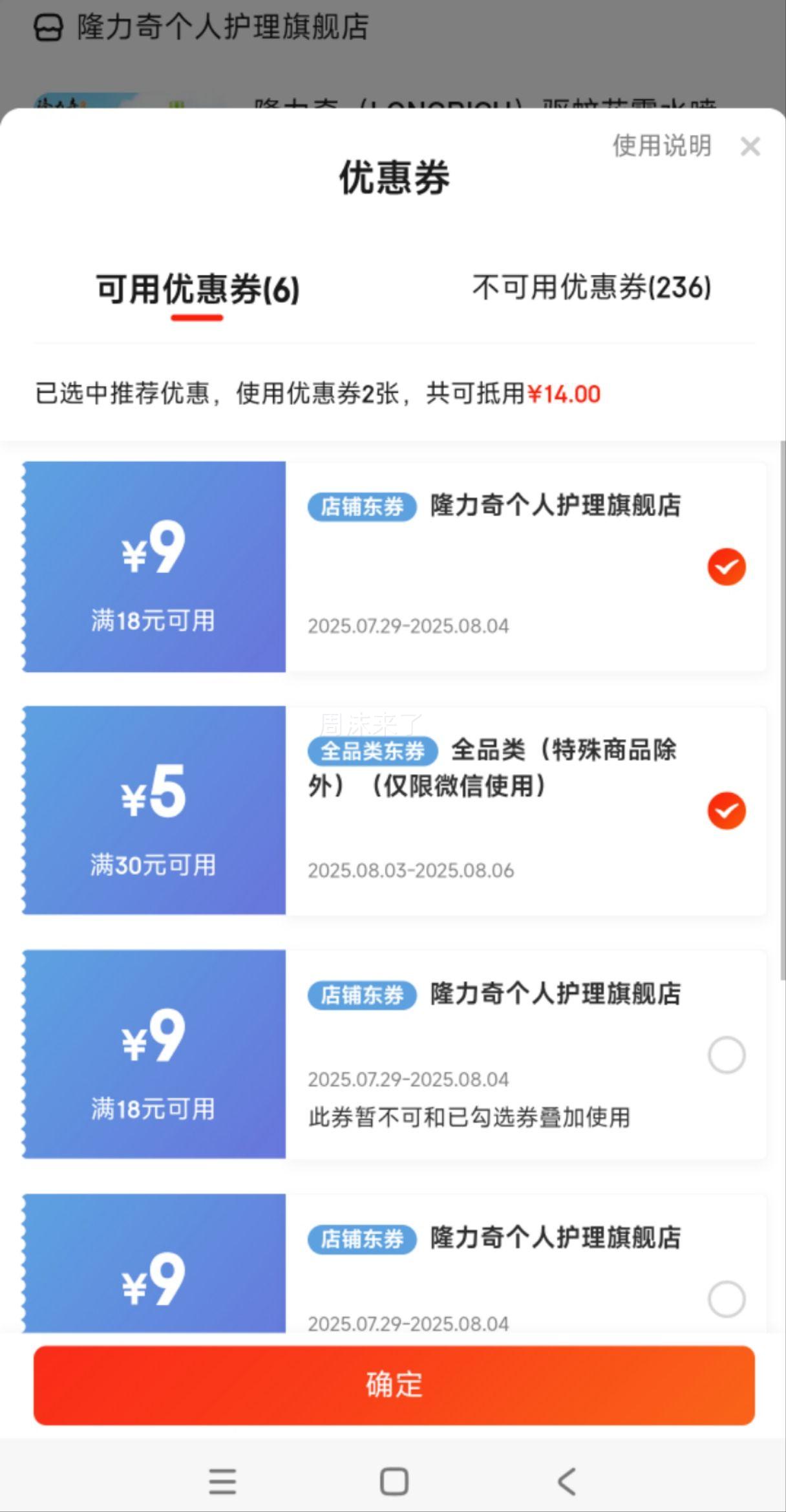
Task: Deselect the first ¥9 满18元可用 coupon
Action: click(727, 566)
